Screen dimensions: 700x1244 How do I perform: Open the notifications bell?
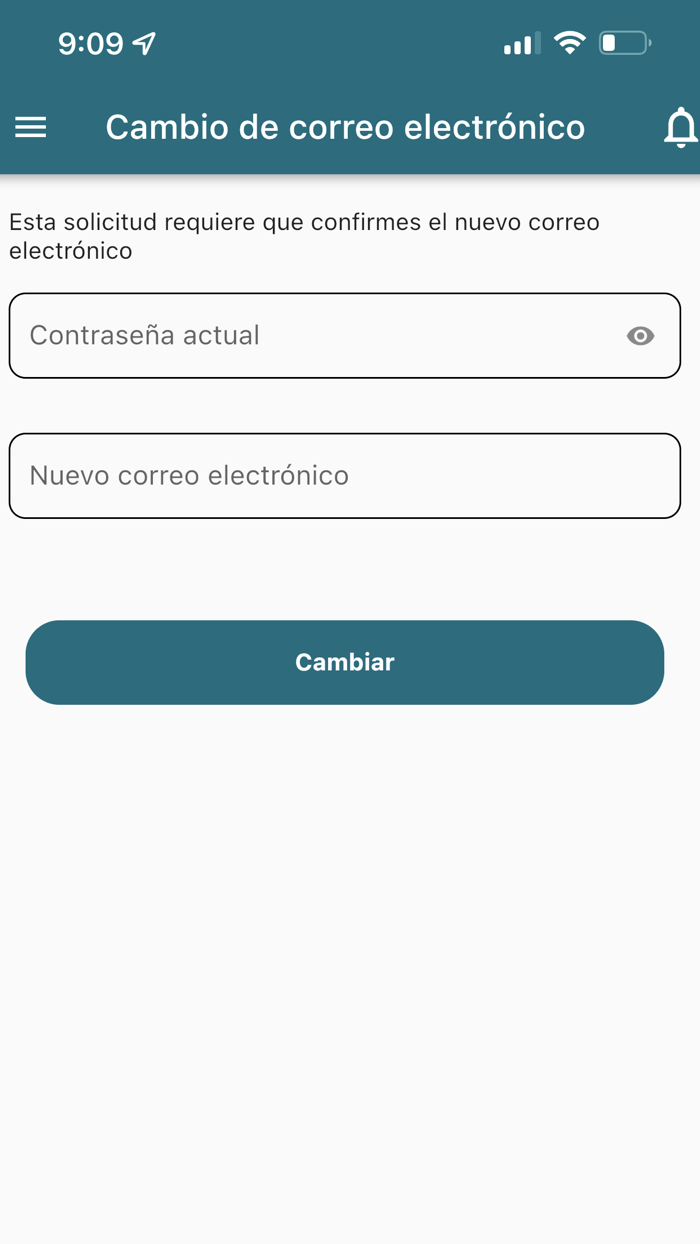point(681,127)
